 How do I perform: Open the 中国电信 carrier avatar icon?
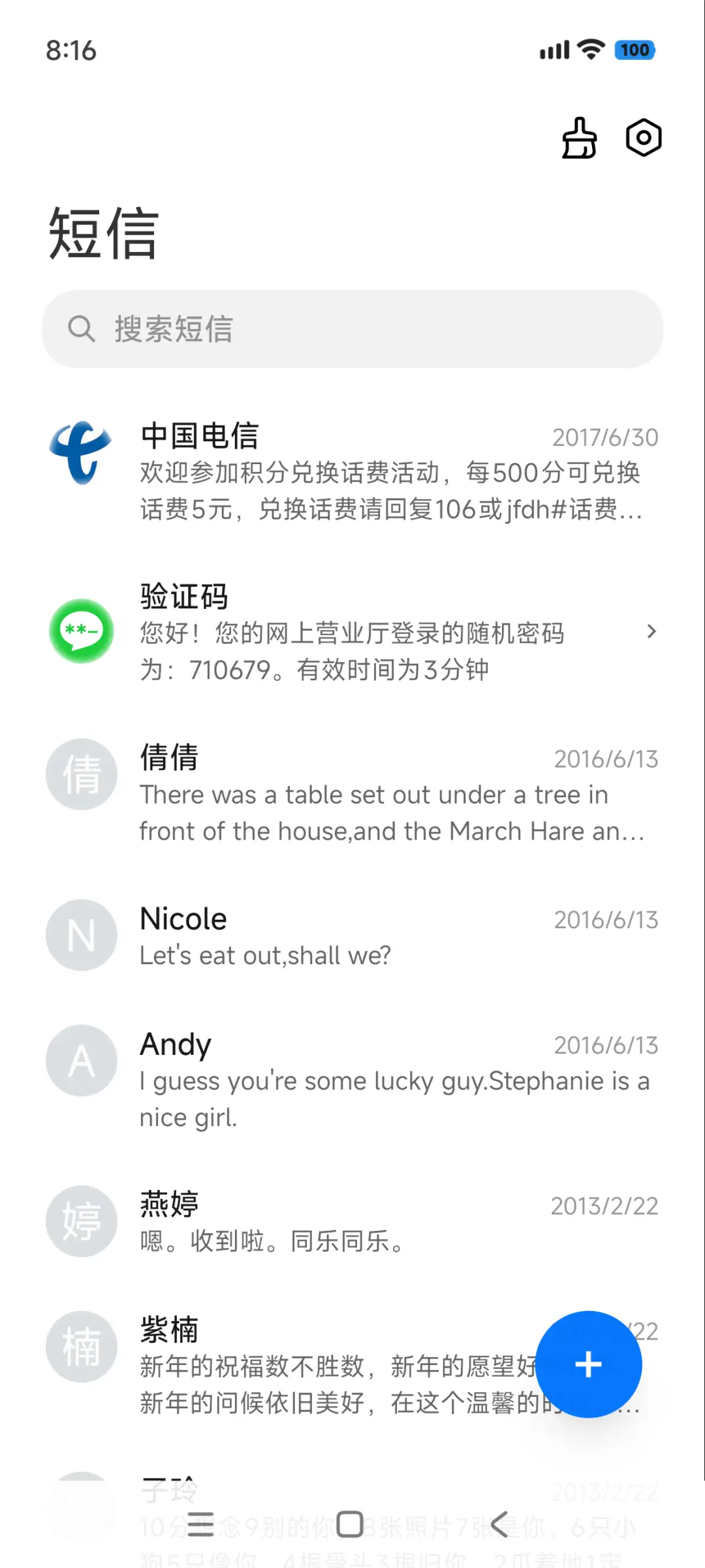click(81, 450)
